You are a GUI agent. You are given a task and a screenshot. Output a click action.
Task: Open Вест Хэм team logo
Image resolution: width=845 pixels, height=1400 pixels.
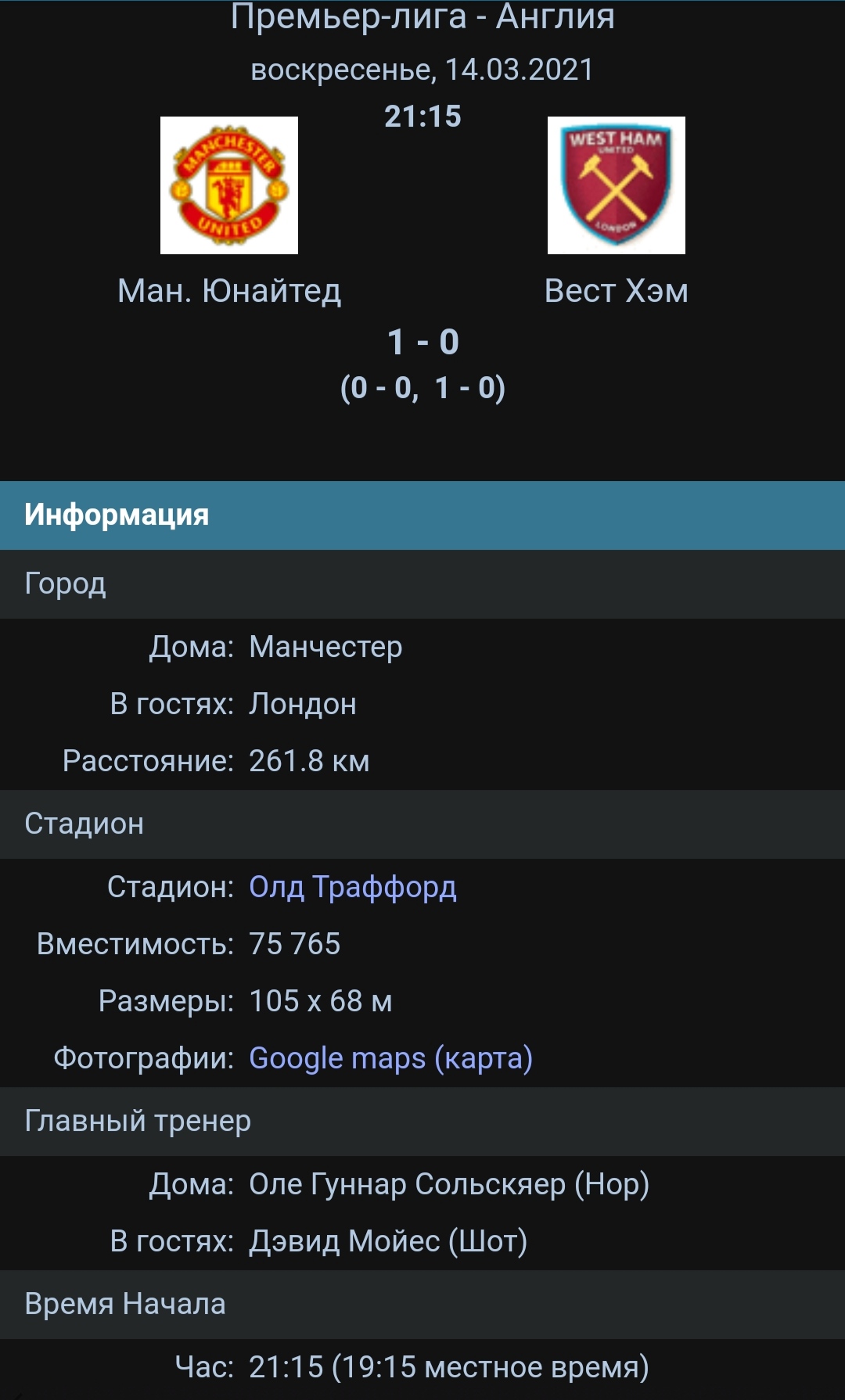click(617, 185)
